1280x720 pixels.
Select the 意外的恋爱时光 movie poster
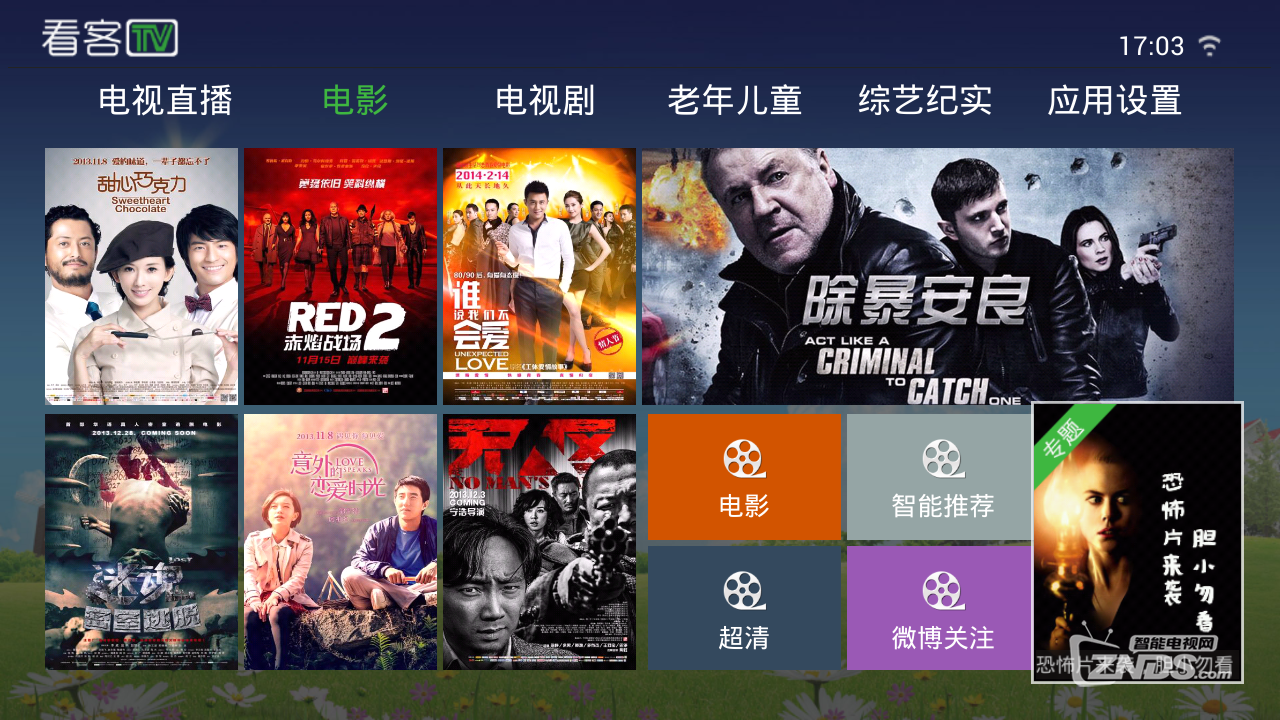[340, 541]
